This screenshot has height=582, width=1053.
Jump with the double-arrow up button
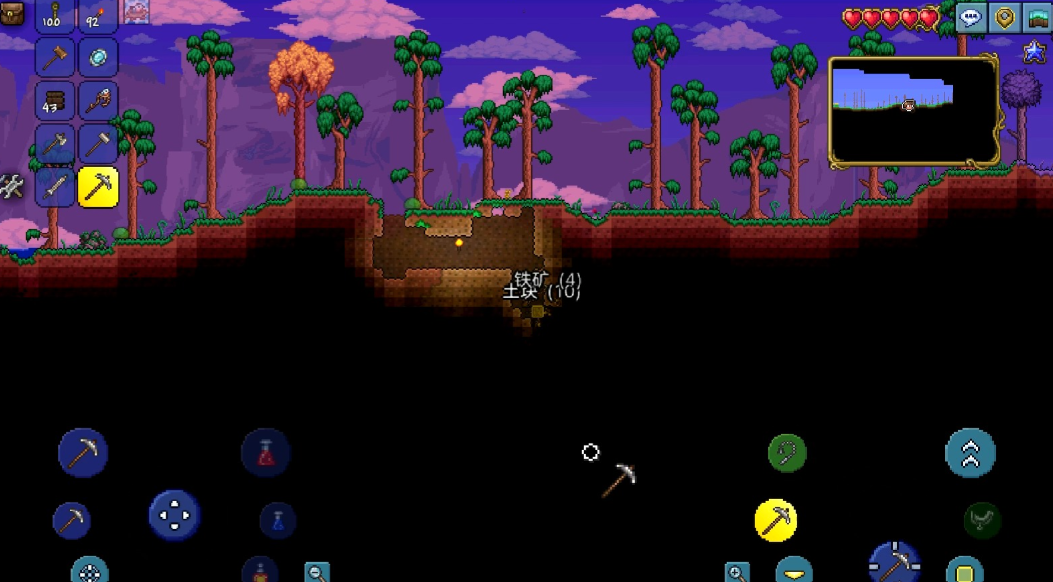click(970, 453)
